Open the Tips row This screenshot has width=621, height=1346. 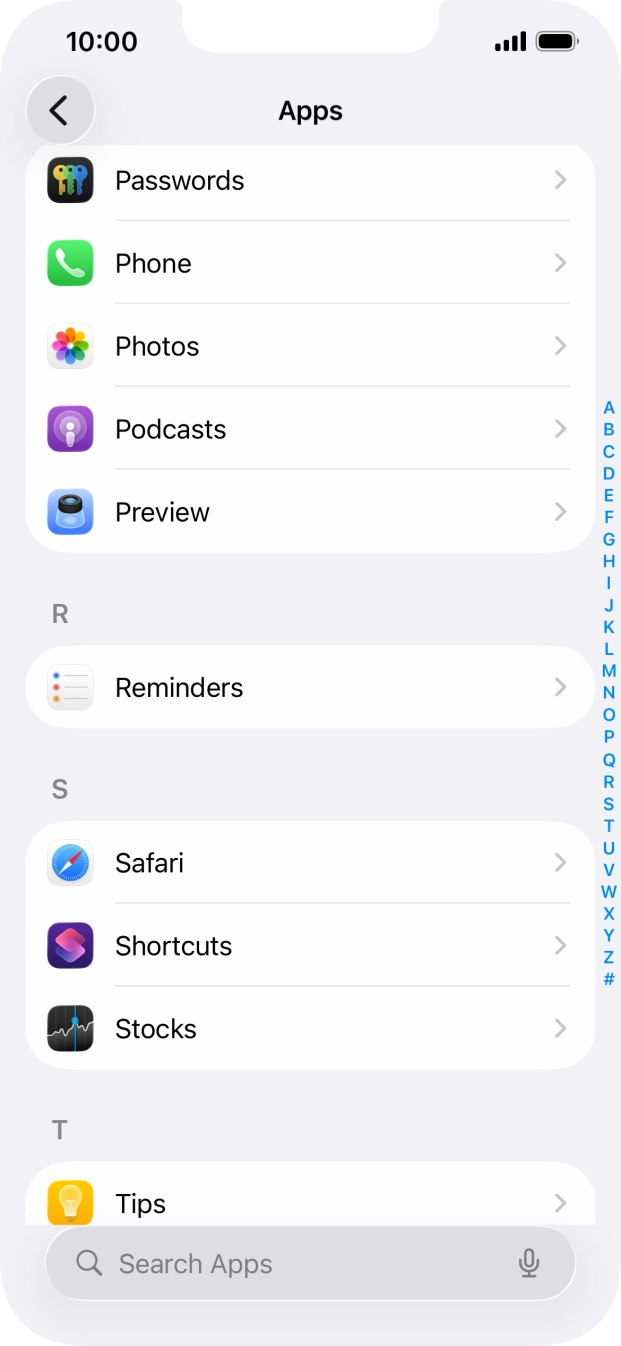(310, 1203)
